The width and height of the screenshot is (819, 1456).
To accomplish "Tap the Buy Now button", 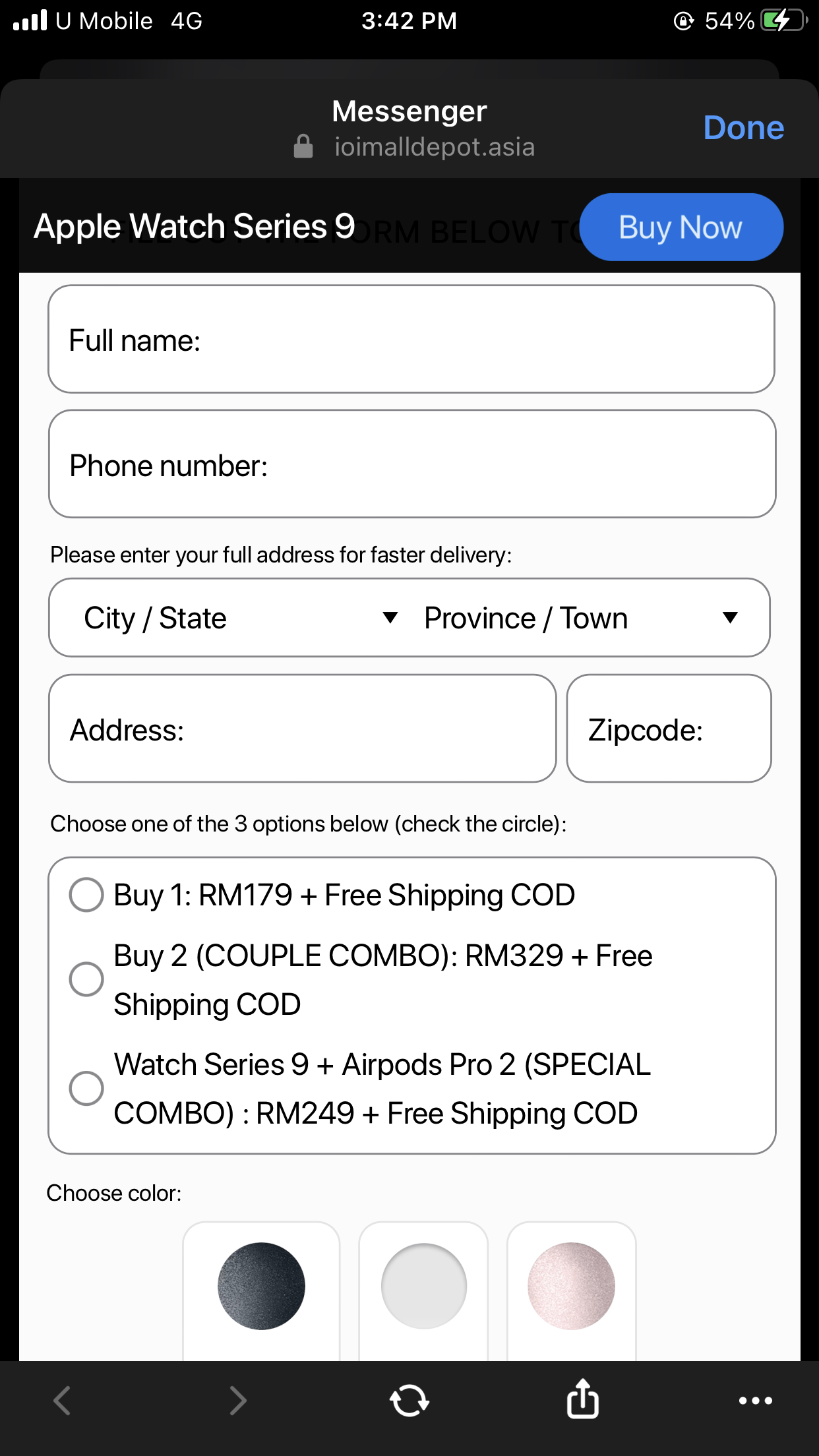I will (x=681, y=227).
